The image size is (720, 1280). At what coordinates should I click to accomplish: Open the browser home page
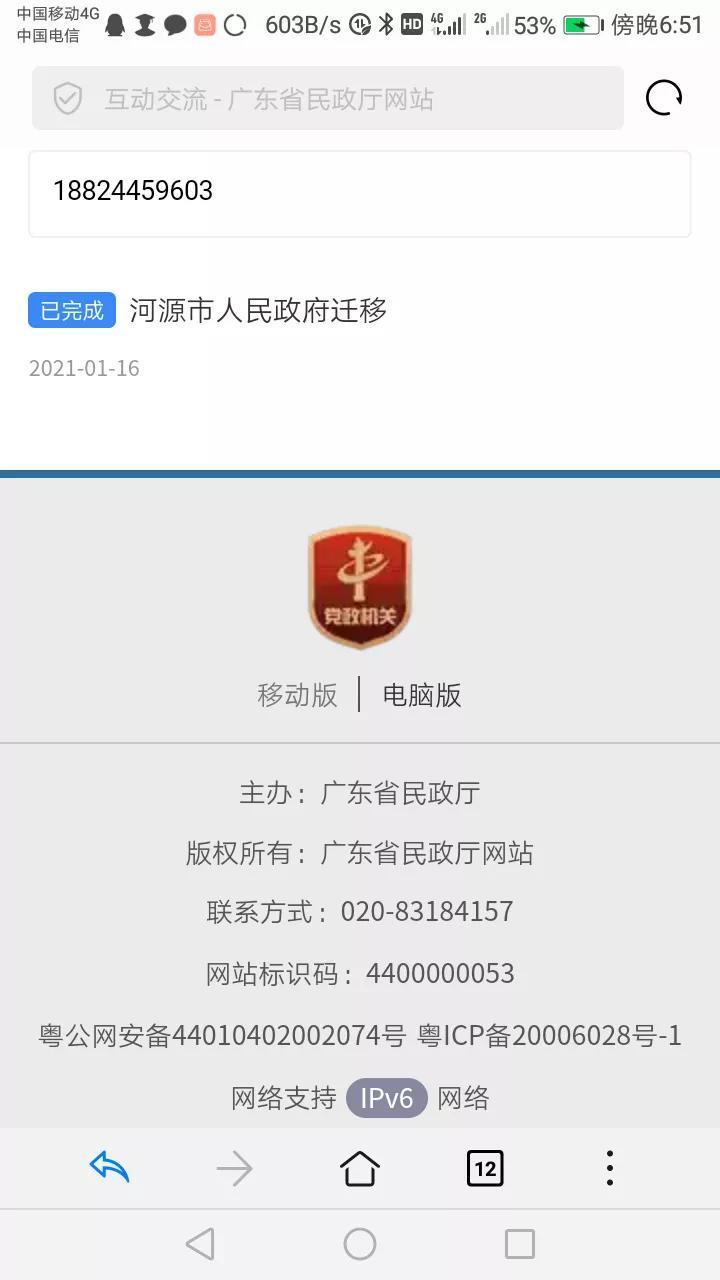[x=360, y=1167]
